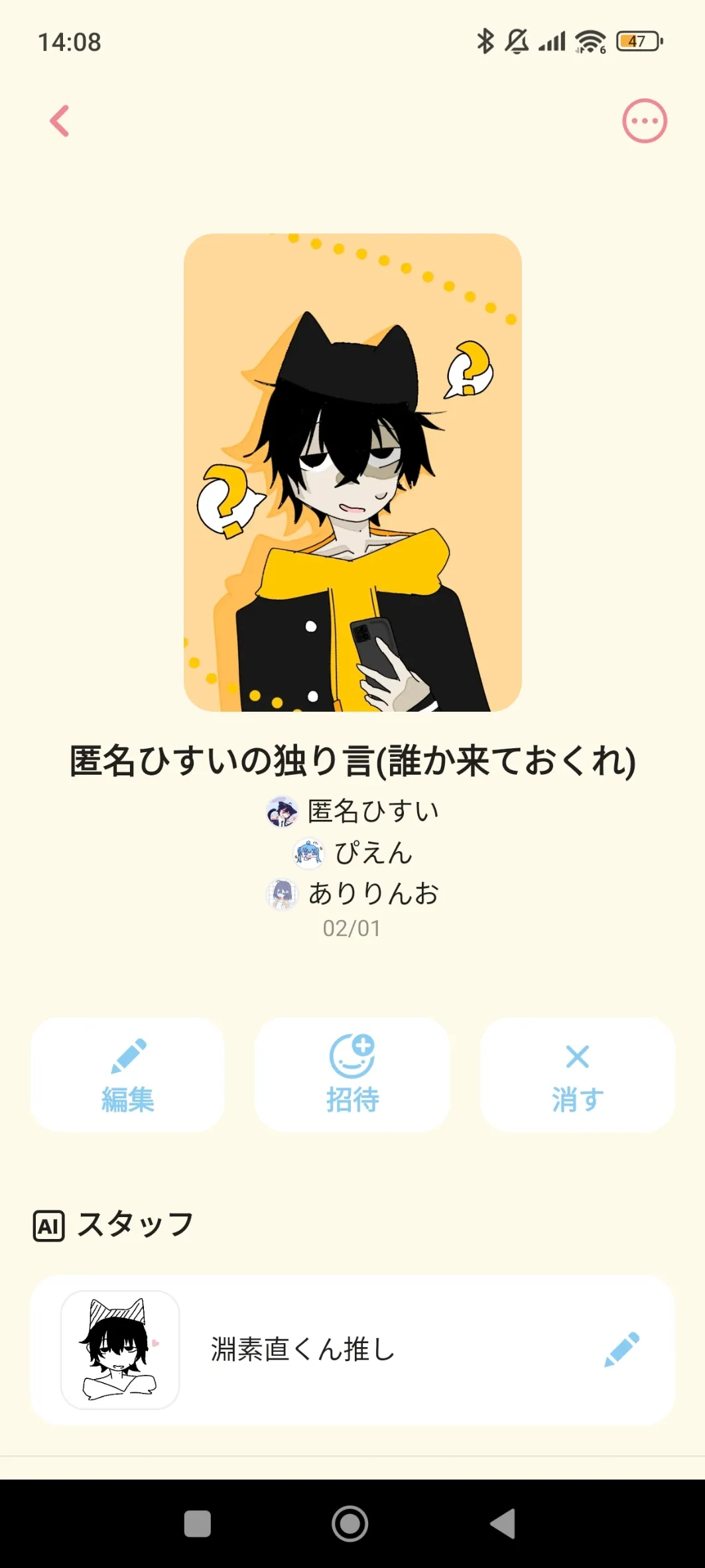The width and height of the screenshot is (705, 1568).
Task: Tap the 編集 edit button
Action: 127,1075
